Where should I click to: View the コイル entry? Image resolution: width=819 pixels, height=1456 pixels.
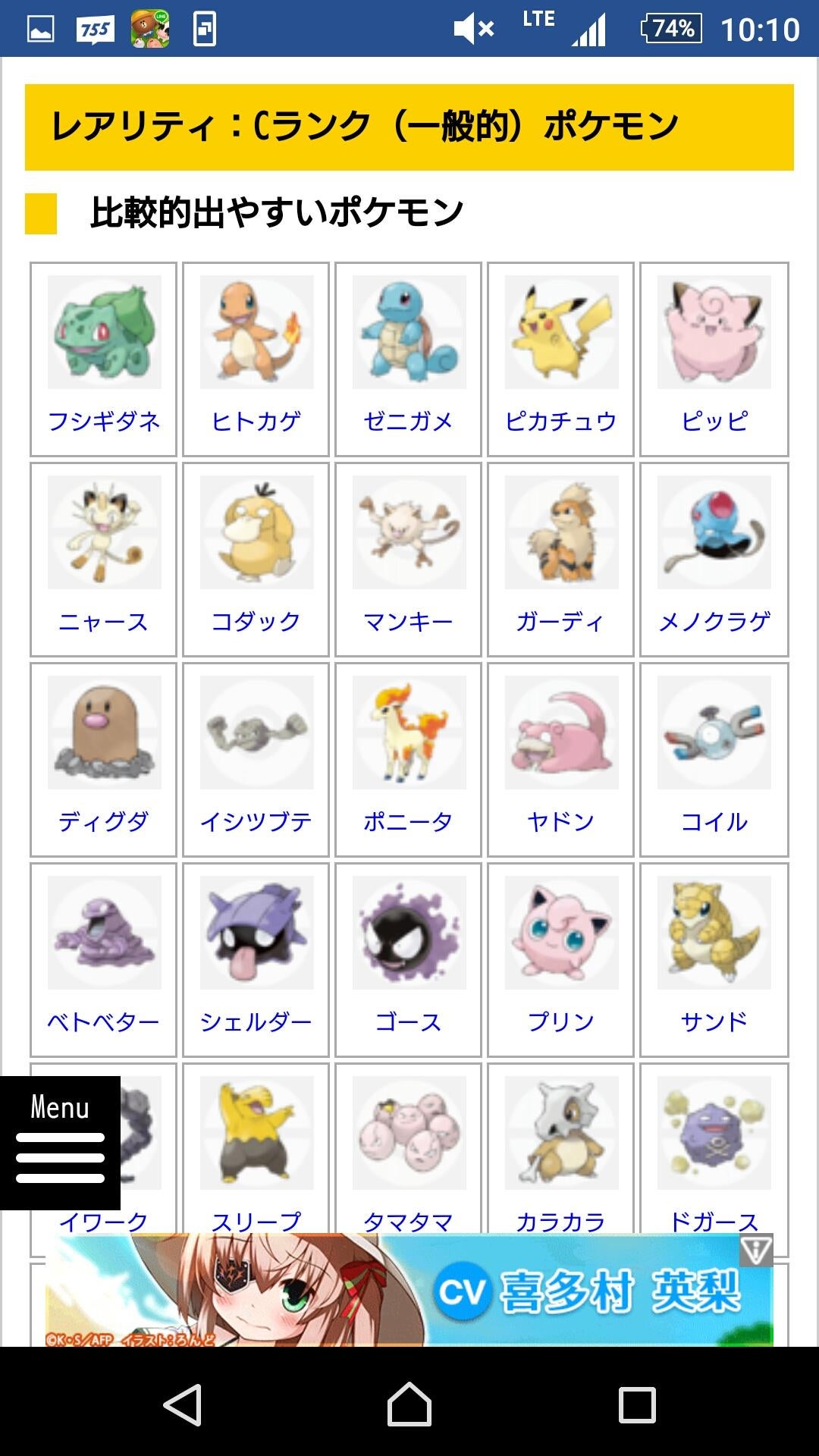pyautogui.click(x=714, y=760)
